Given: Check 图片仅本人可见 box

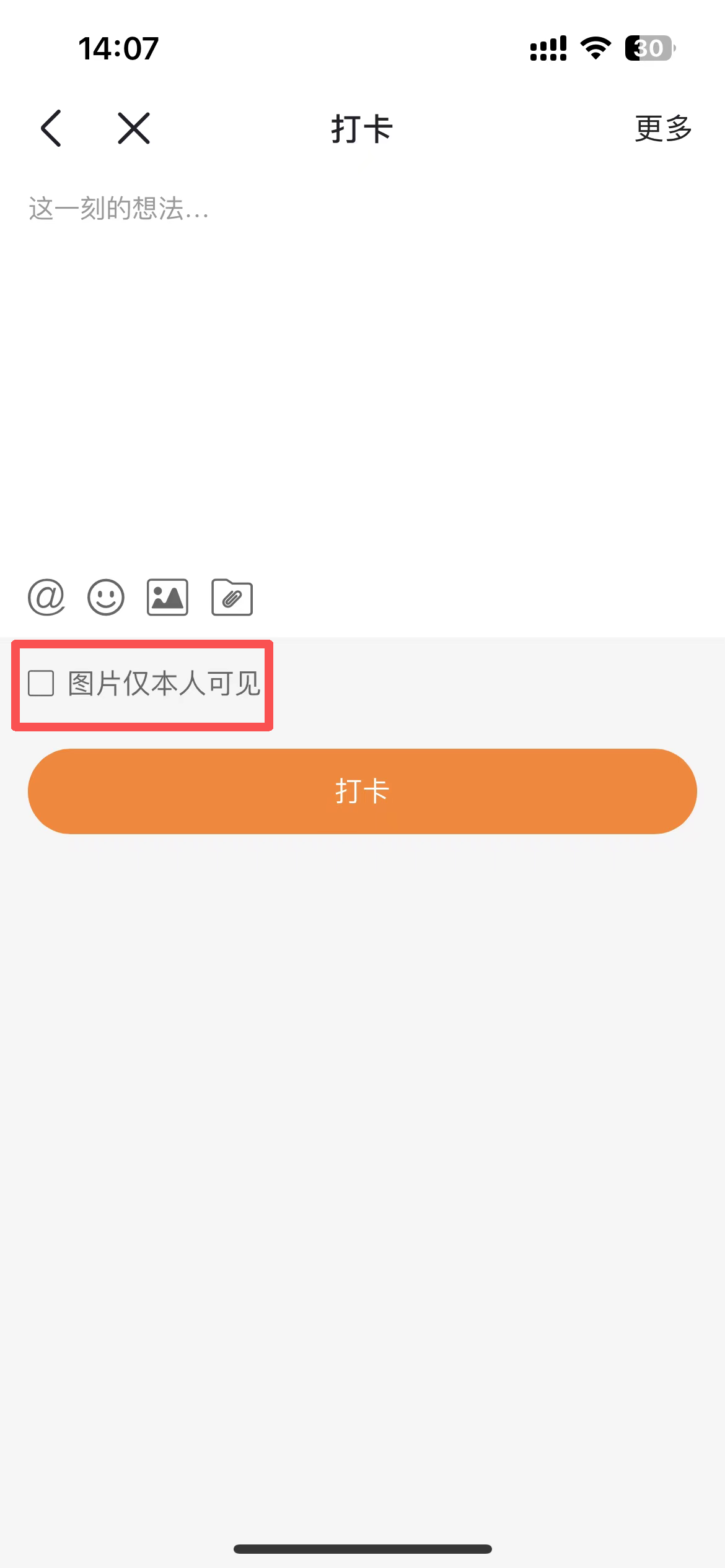Looking at the screenshot, I should [42, 684].
